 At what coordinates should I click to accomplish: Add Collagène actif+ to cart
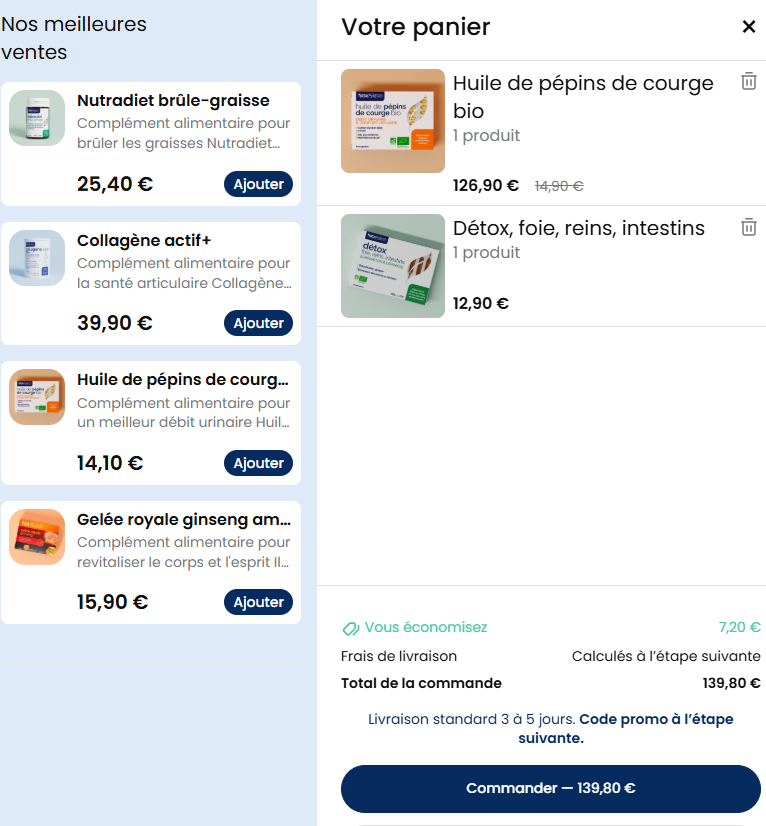click(x=258, y=323)
